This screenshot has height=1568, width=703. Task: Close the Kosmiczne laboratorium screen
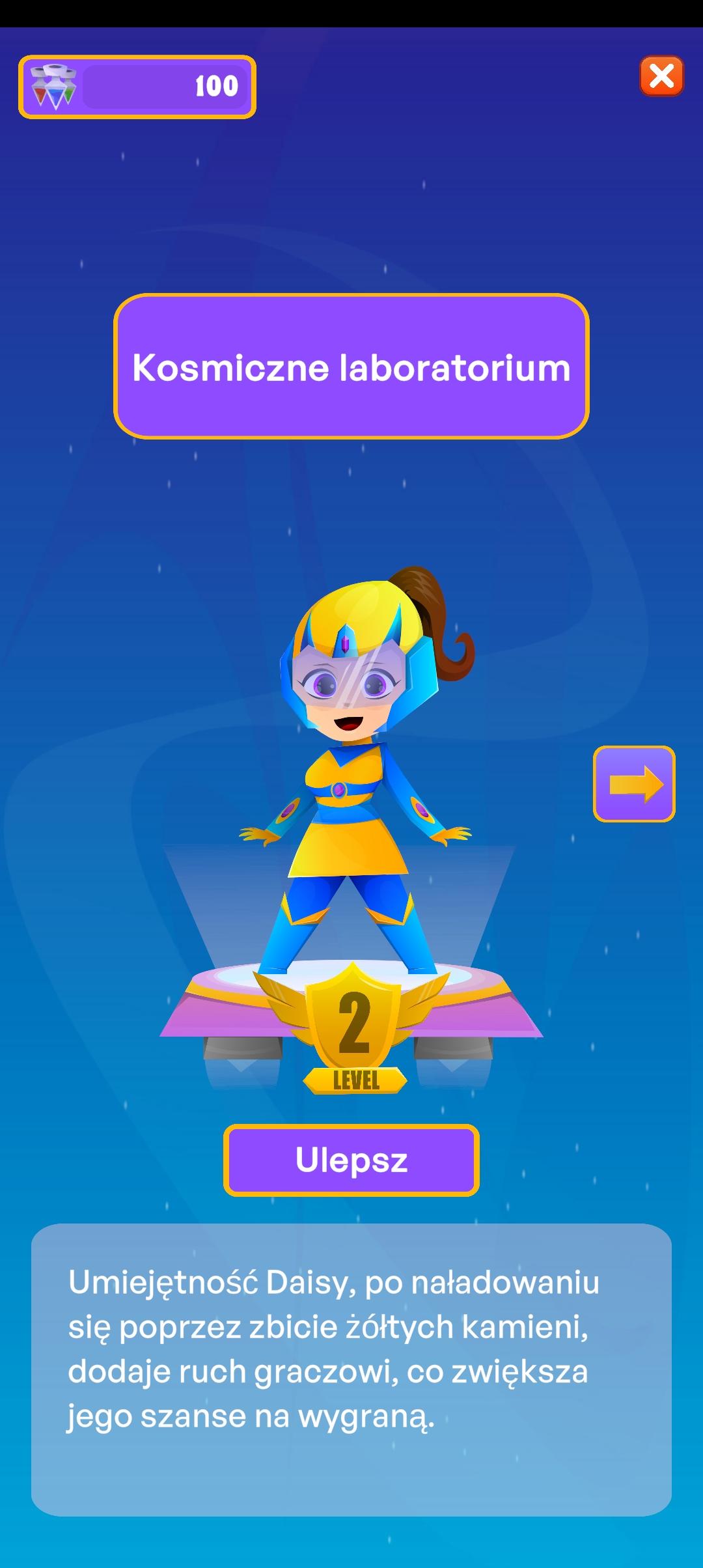(x=661, y=76)
